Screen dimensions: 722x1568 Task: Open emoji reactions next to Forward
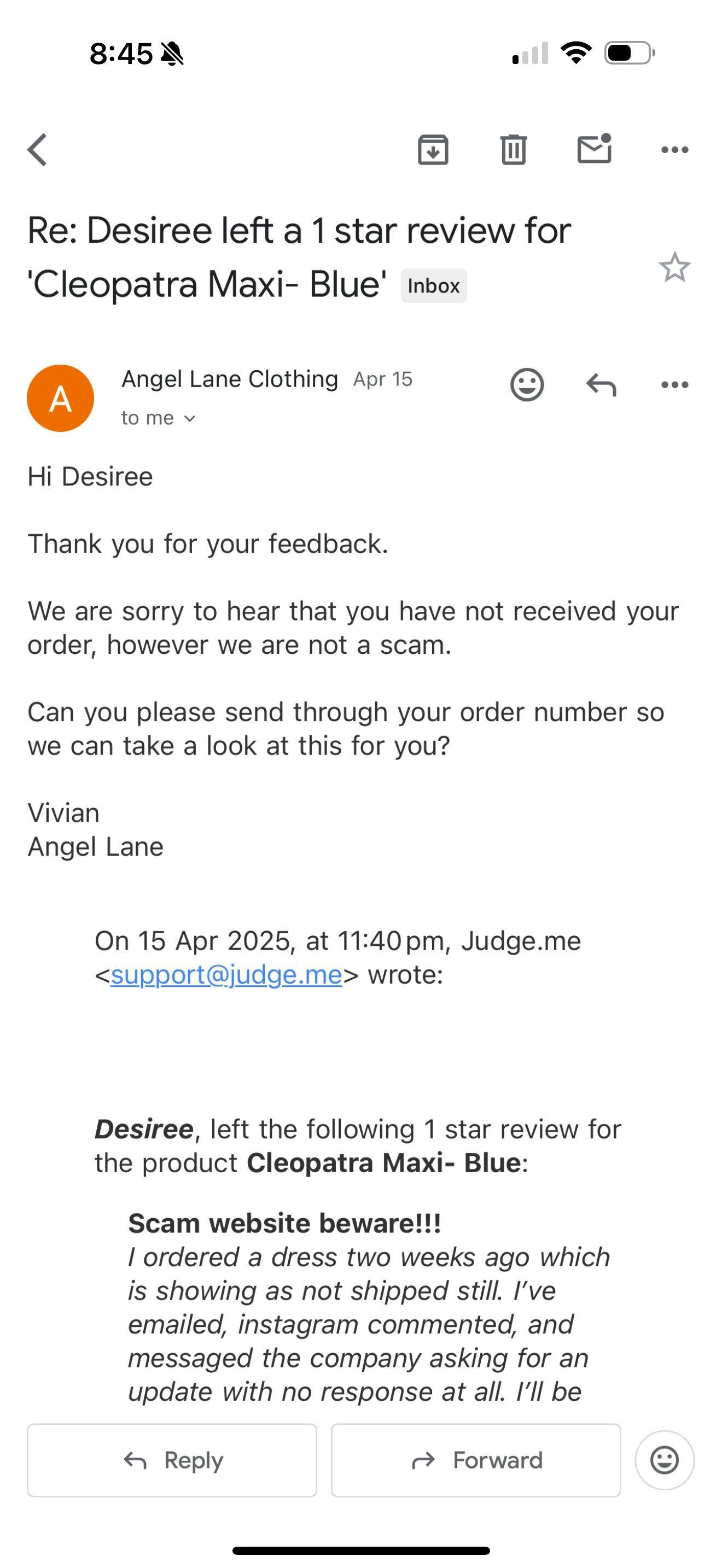pos(664,1460)
